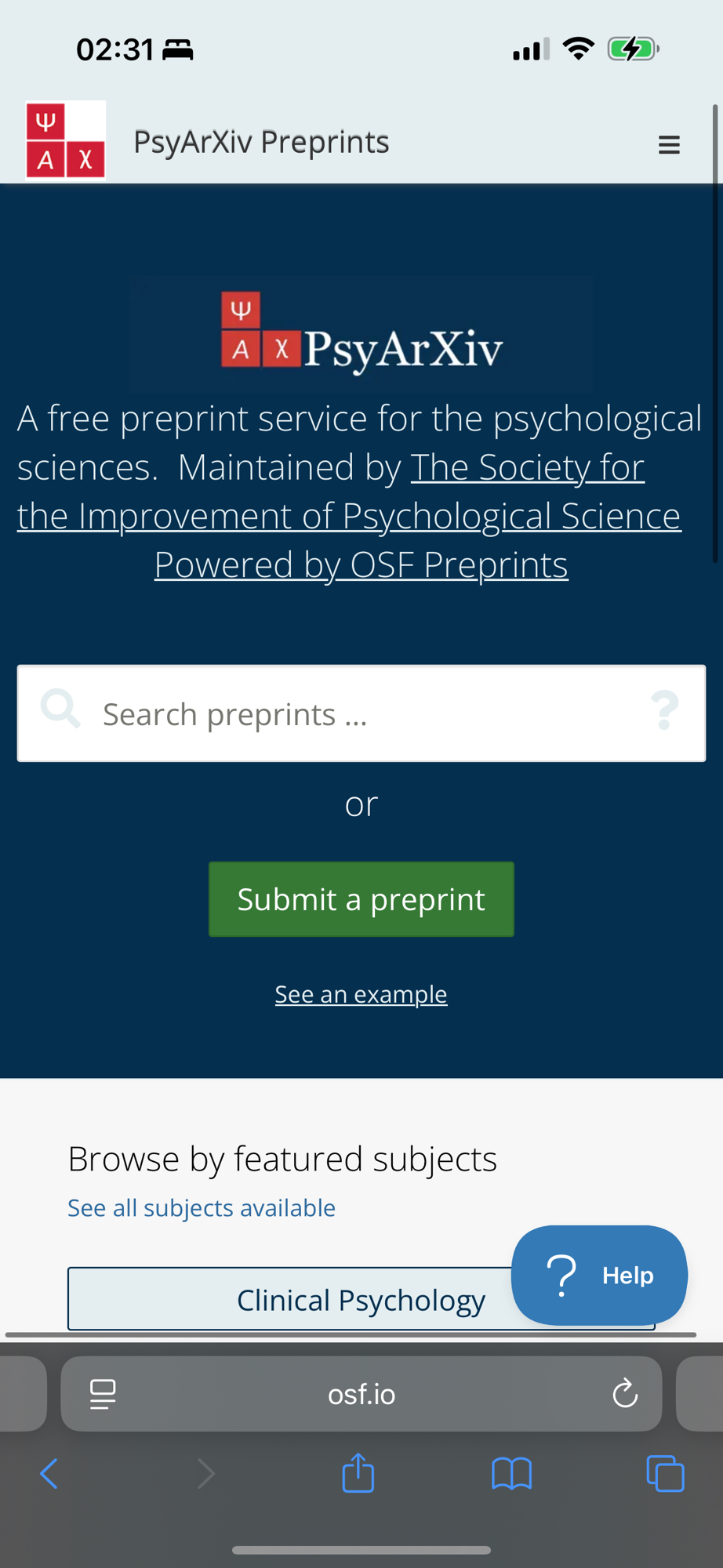Open the hamburger navigation menu
723x1568 pixels.
pos(668,144)
